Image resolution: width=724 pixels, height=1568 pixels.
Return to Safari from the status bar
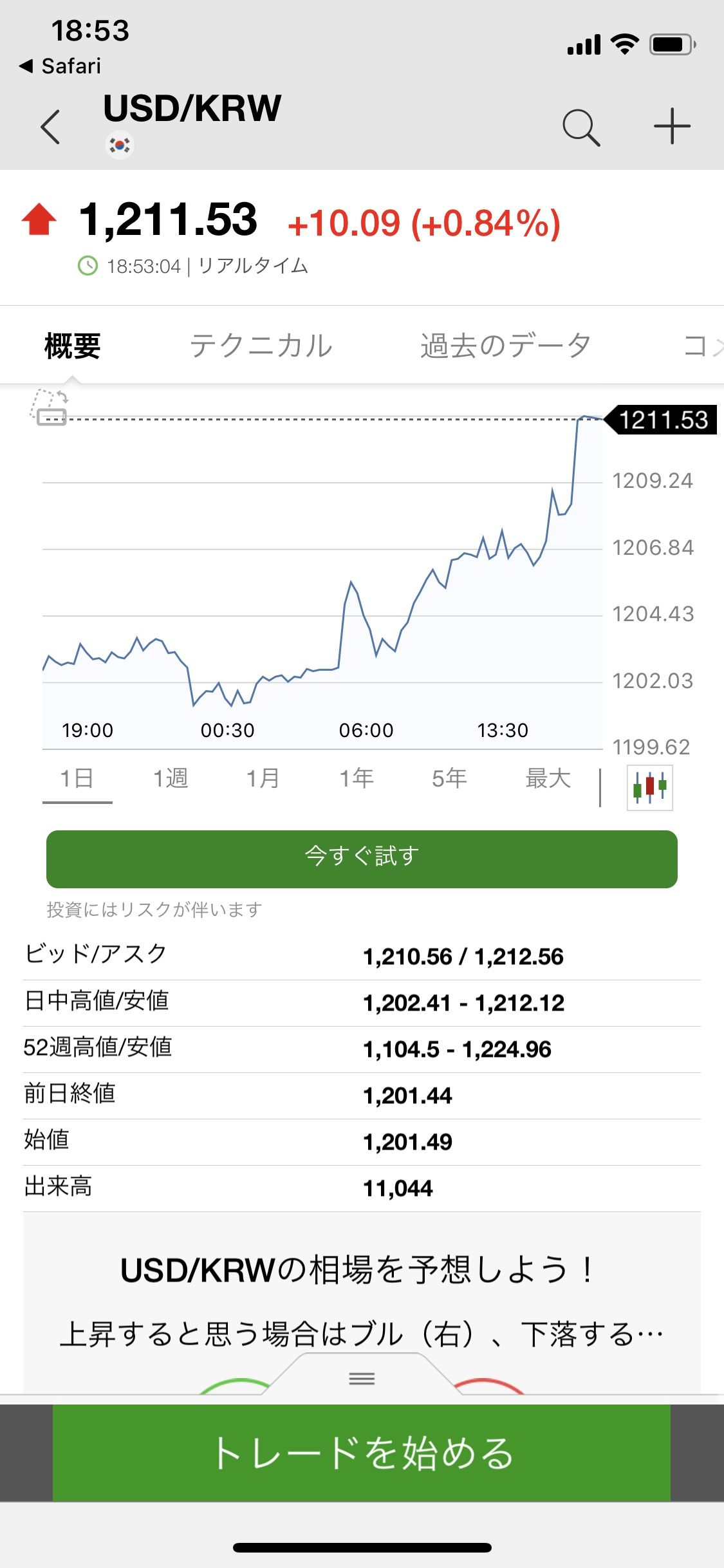click(x=60, y=66)
